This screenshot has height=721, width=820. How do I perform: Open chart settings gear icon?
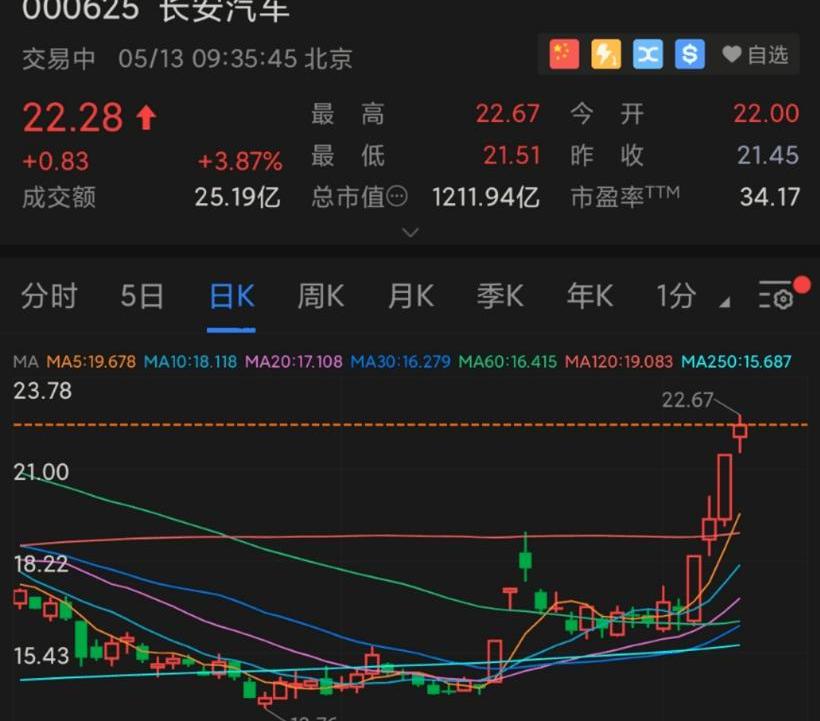[778, 296]
